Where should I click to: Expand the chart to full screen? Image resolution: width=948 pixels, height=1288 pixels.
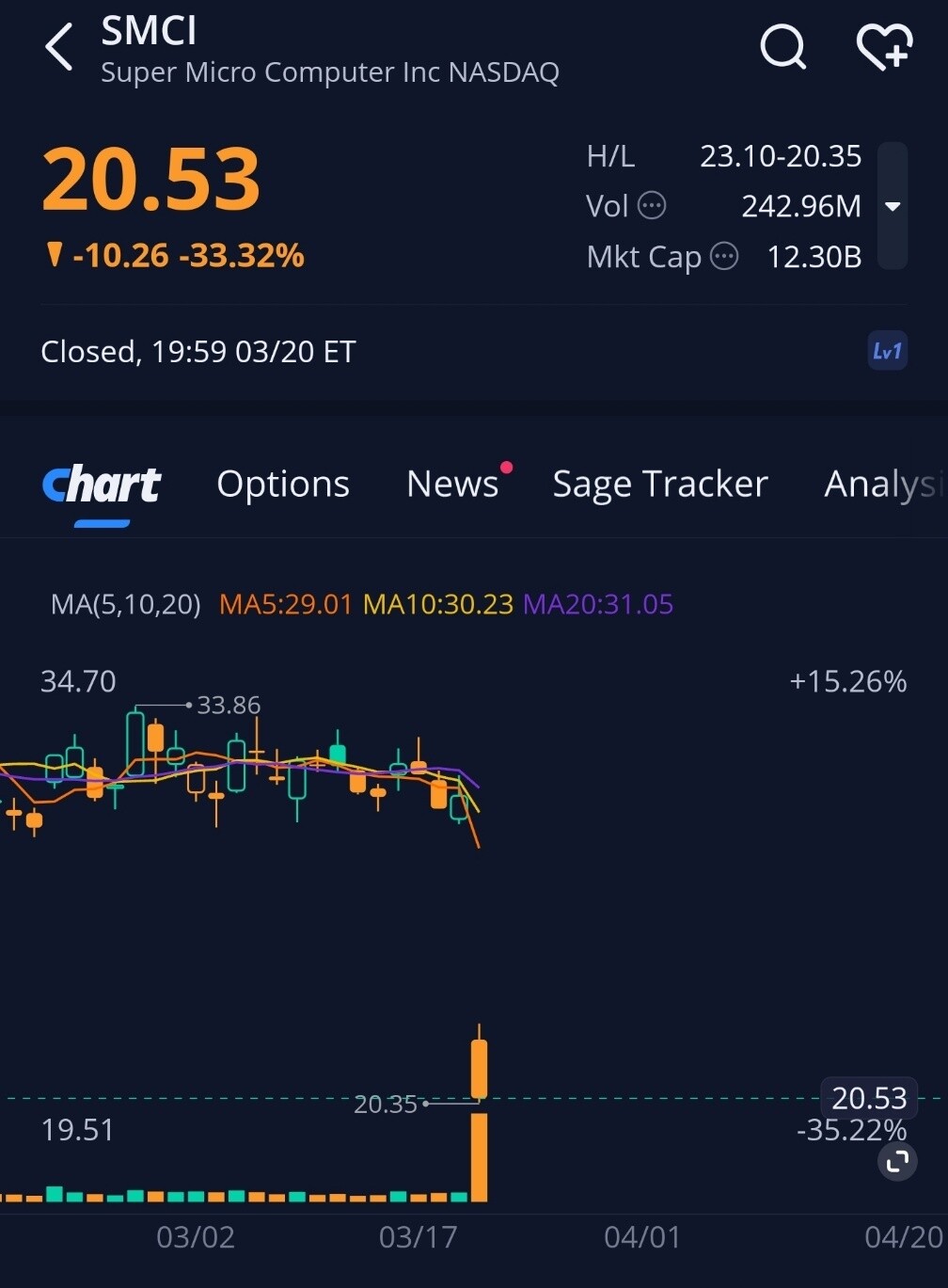[x=897, y=1162]
